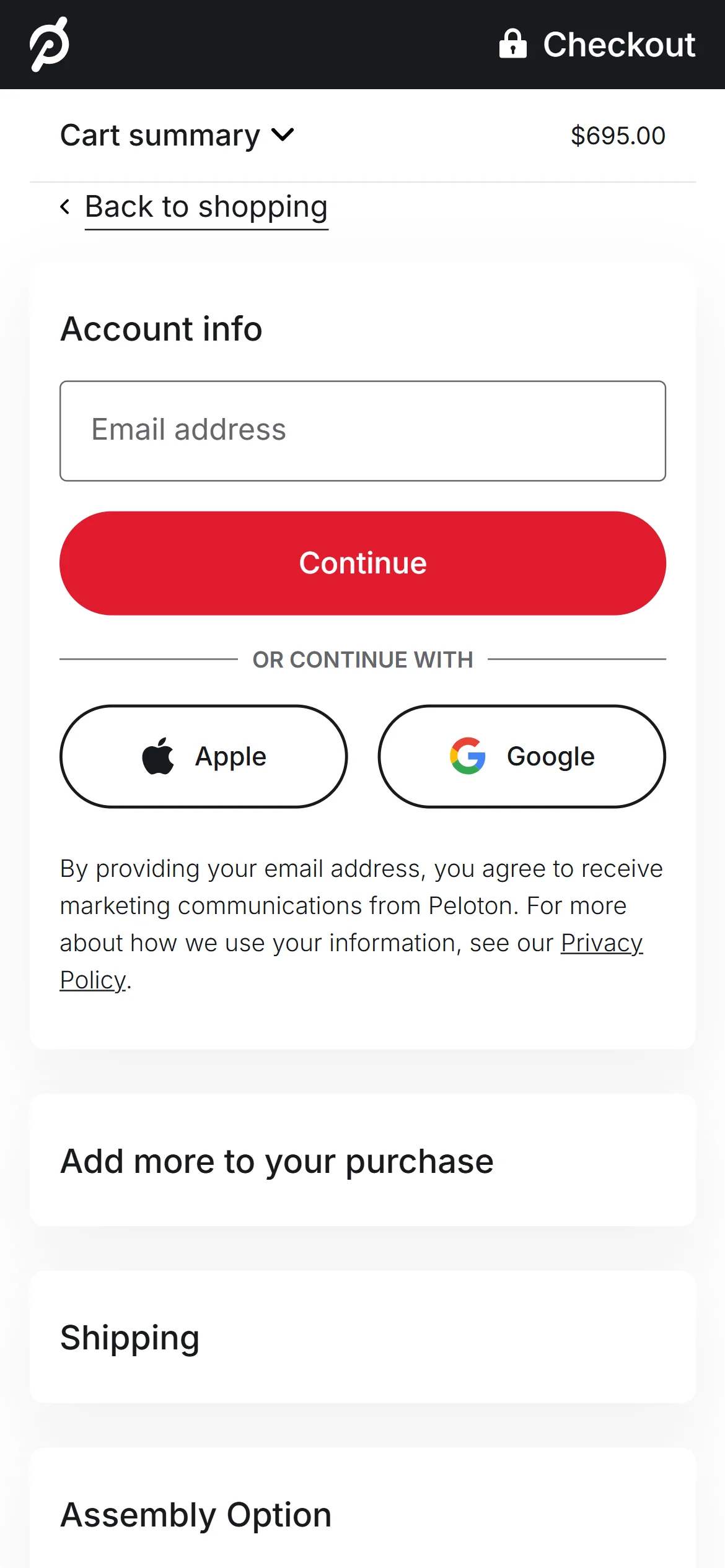
Task: Open the Peloton logo home link
Action: coord(50,45)
